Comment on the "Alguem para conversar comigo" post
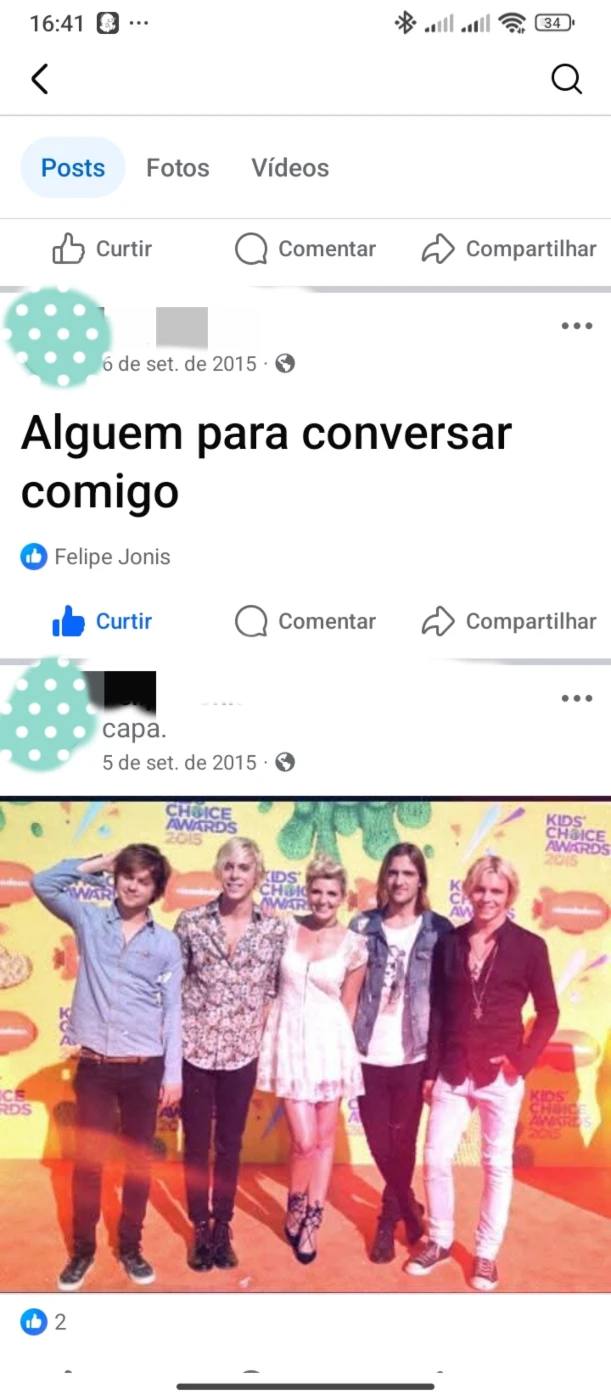Screen dimensions: 611x1400 [306, 621]
